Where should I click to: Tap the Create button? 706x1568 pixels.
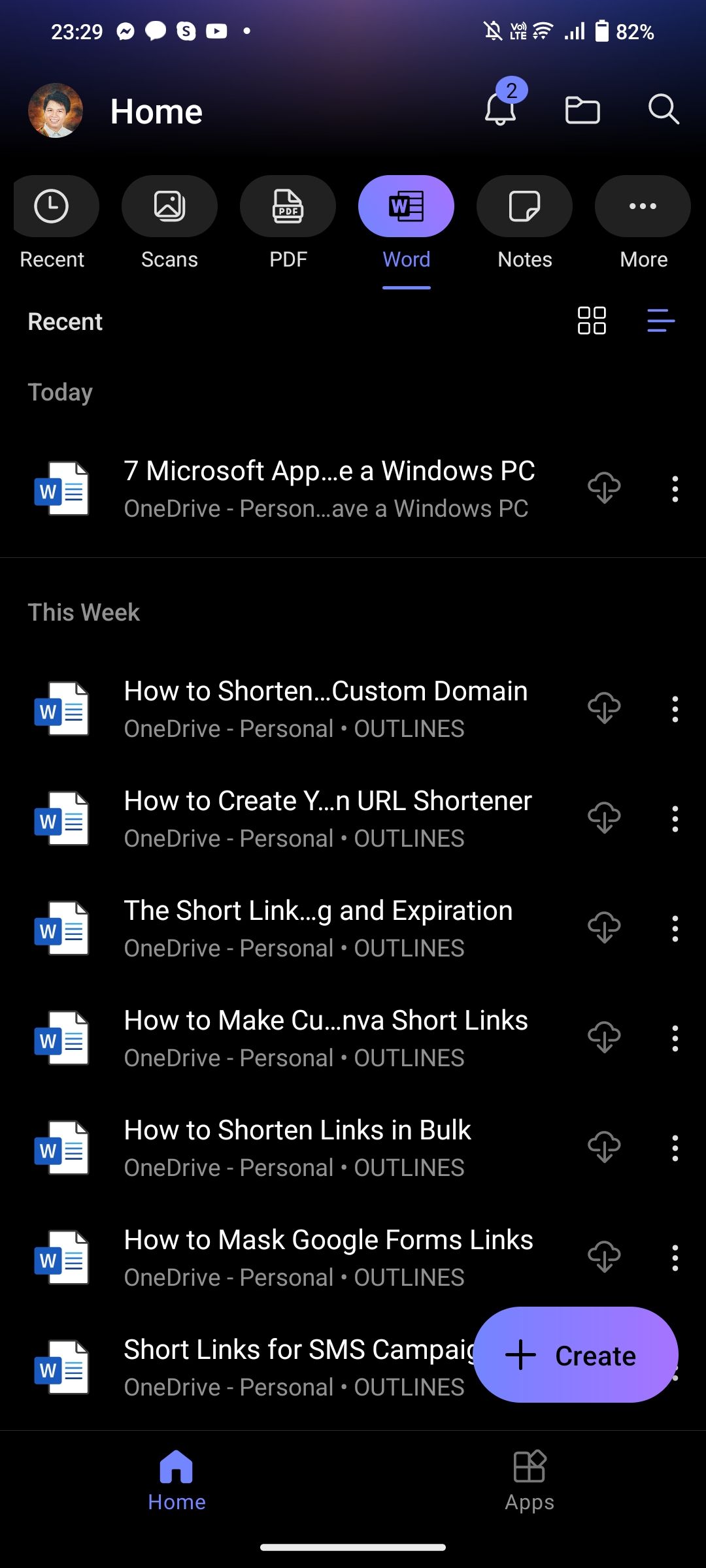click(577, 1356)
